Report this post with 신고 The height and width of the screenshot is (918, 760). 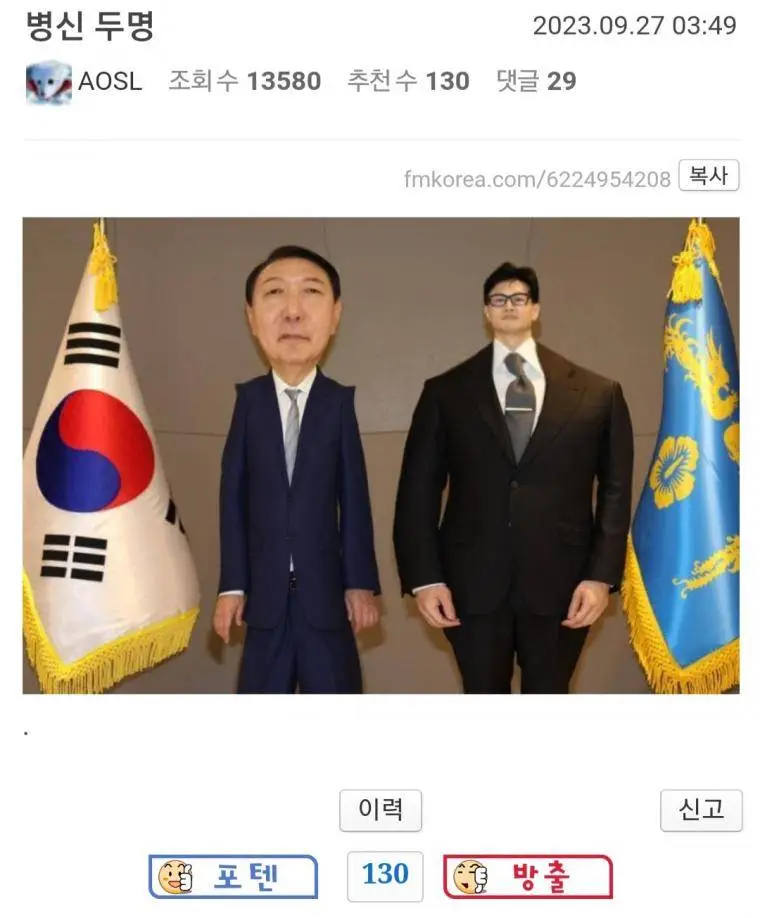point(701,809)
